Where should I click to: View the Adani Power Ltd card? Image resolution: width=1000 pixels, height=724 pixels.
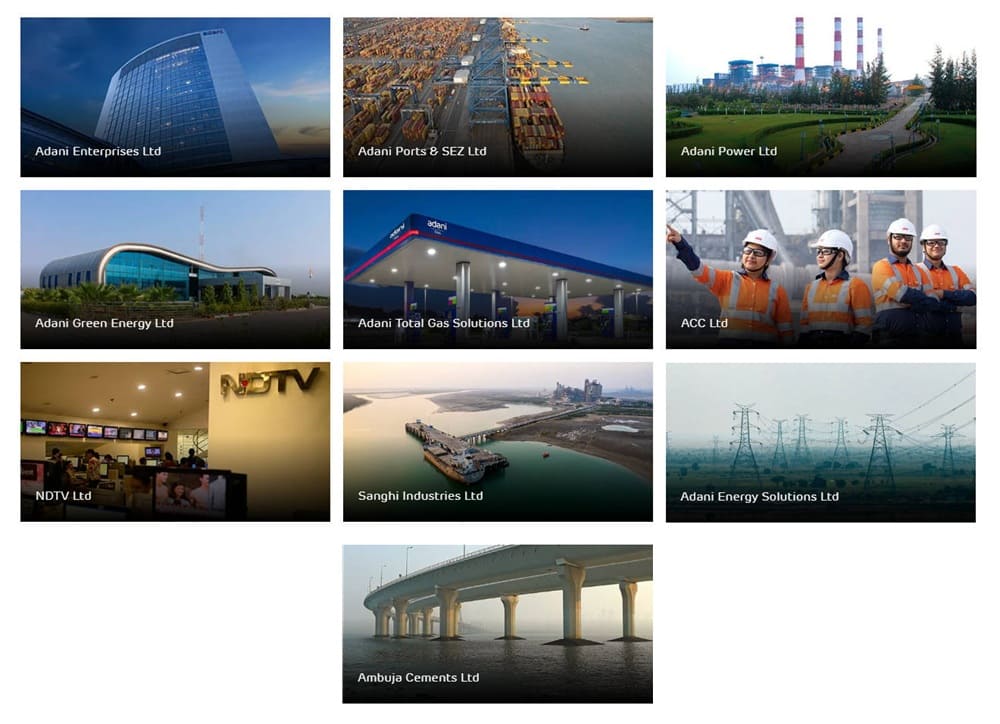click(x=821, y=97)
